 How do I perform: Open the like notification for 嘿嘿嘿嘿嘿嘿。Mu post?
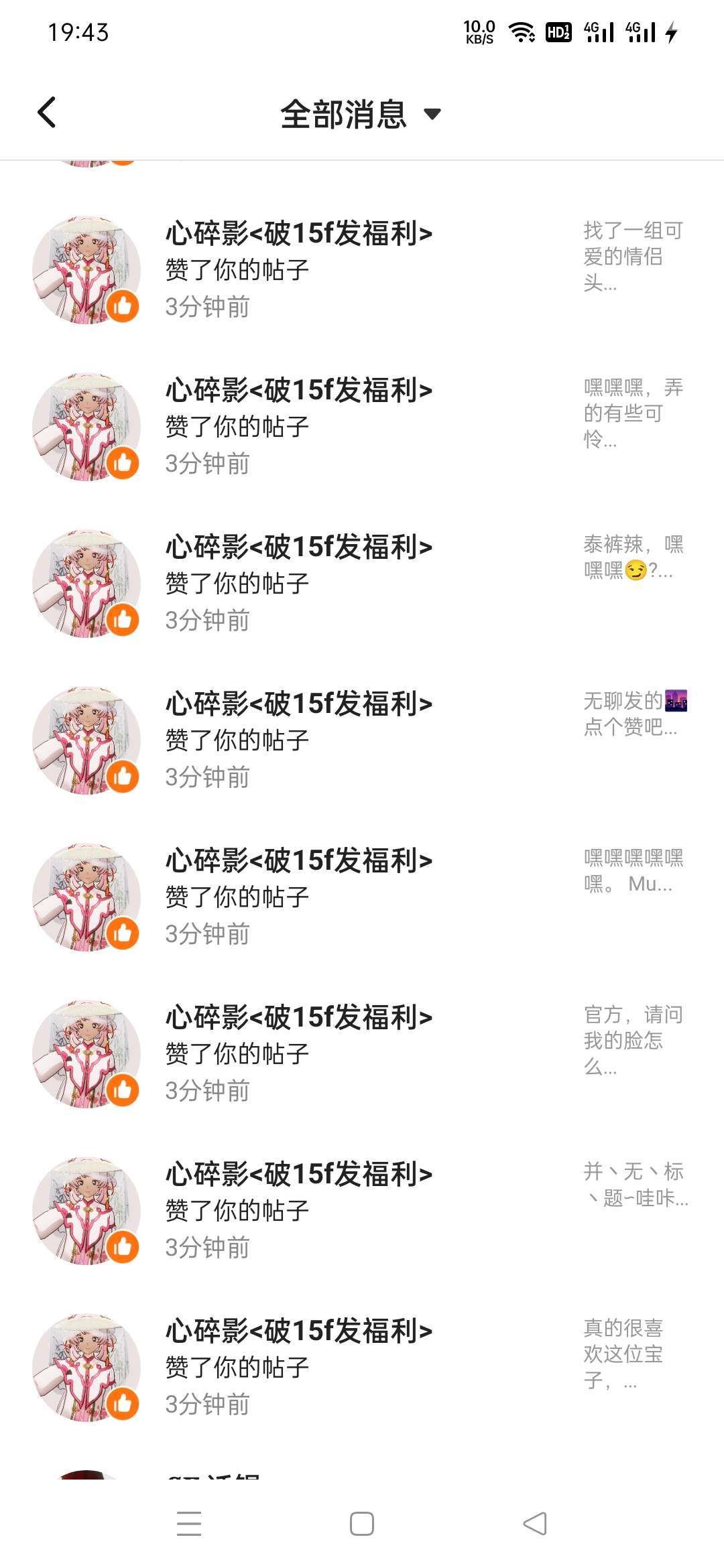(362, 897)
